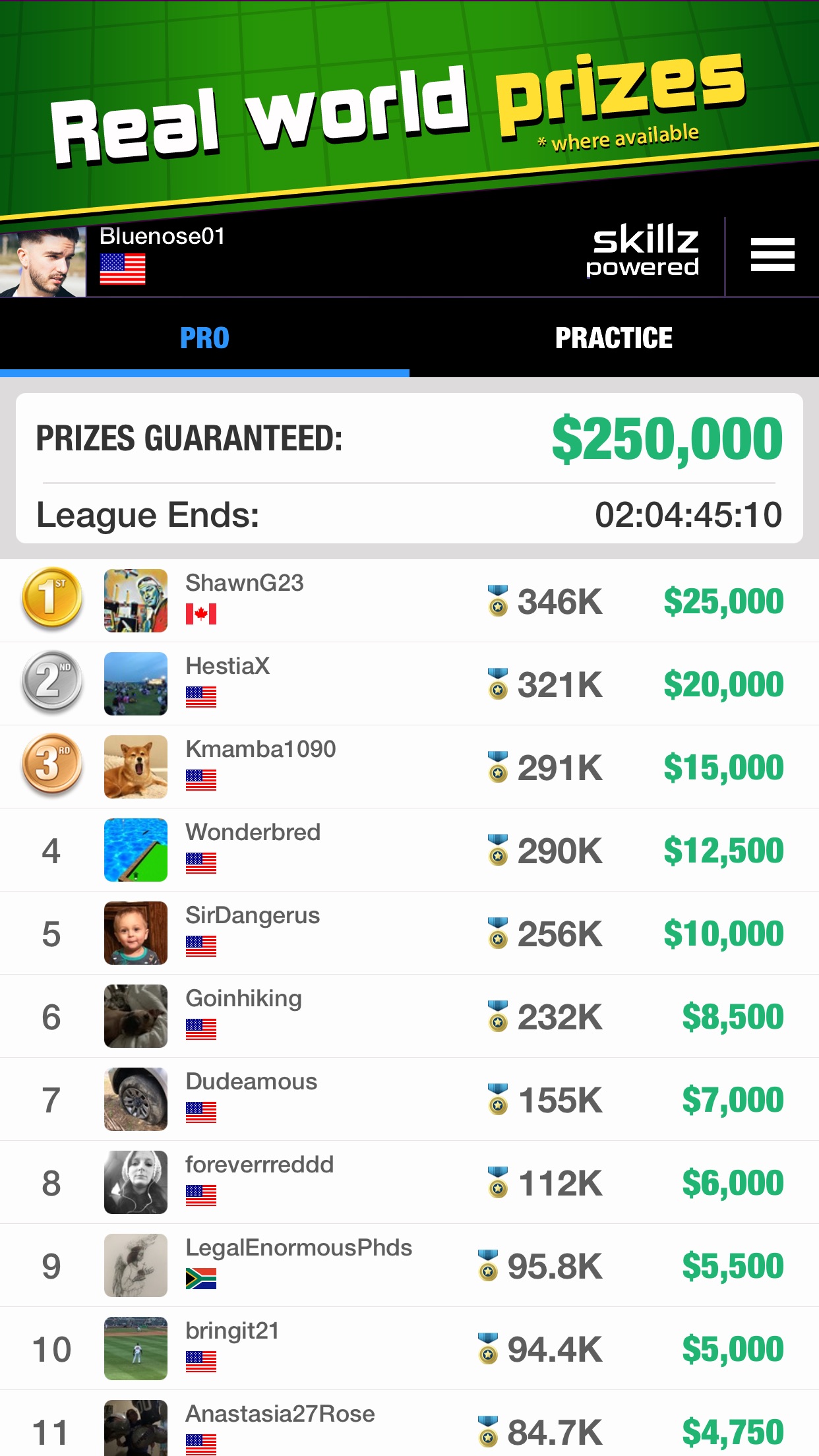Open bringit21's leaderboard entry

[x=409, y=1349]
